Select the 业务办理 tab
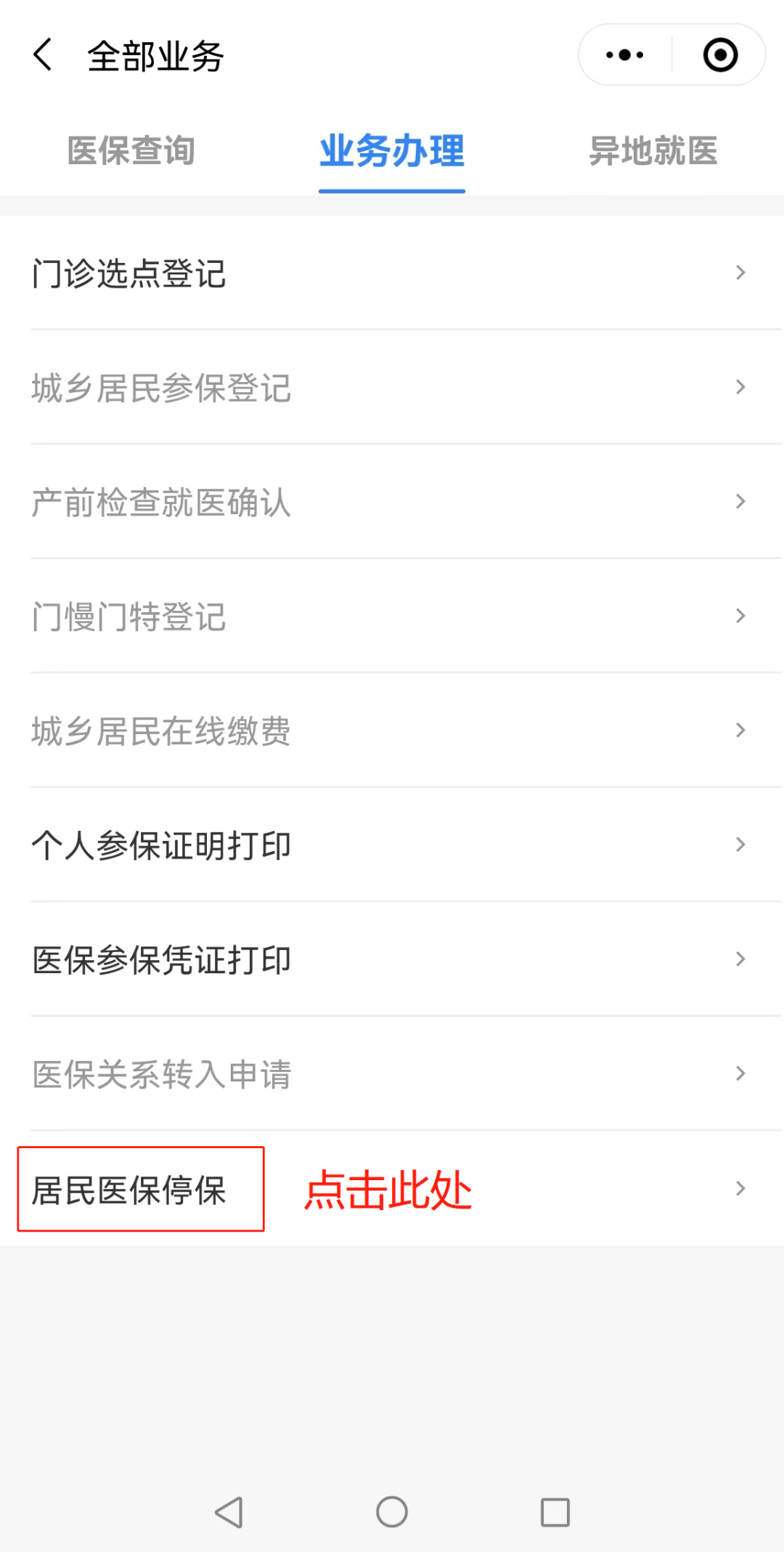The image size is (784, 1552). 392,151
